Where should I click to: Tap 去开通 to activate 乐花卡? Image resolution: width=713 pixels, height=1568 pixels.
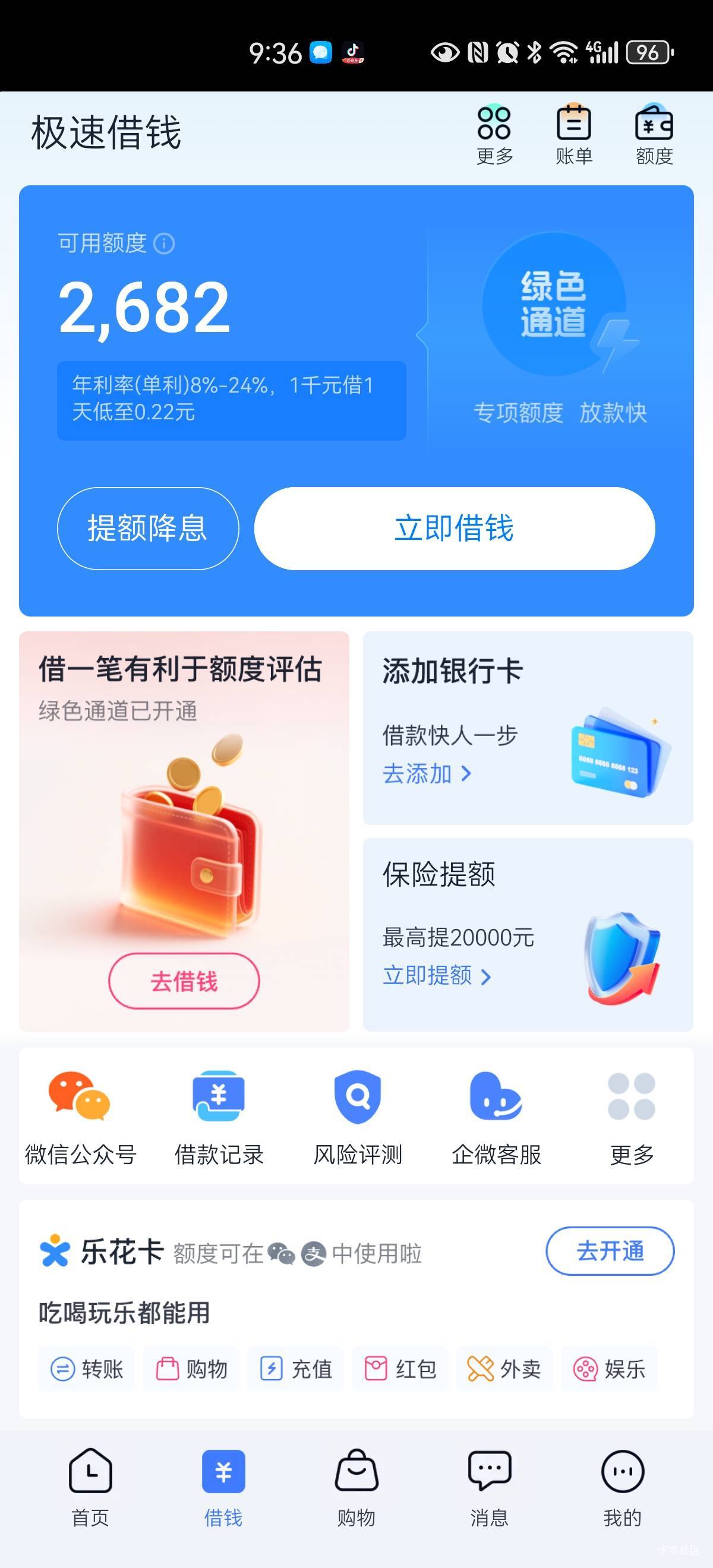tap(610, 1251)
